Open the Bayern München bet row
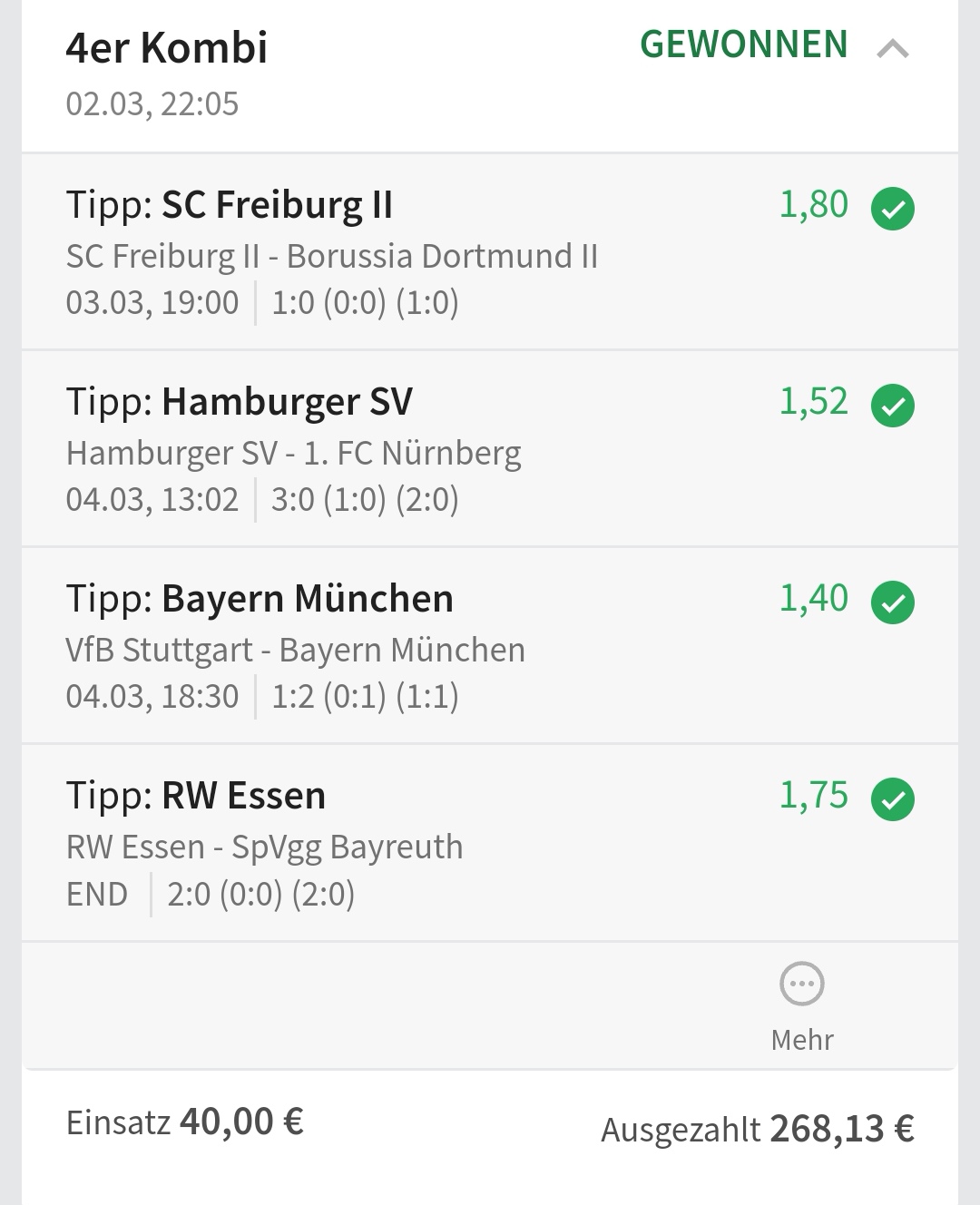980x1205 pixels. 490,646
